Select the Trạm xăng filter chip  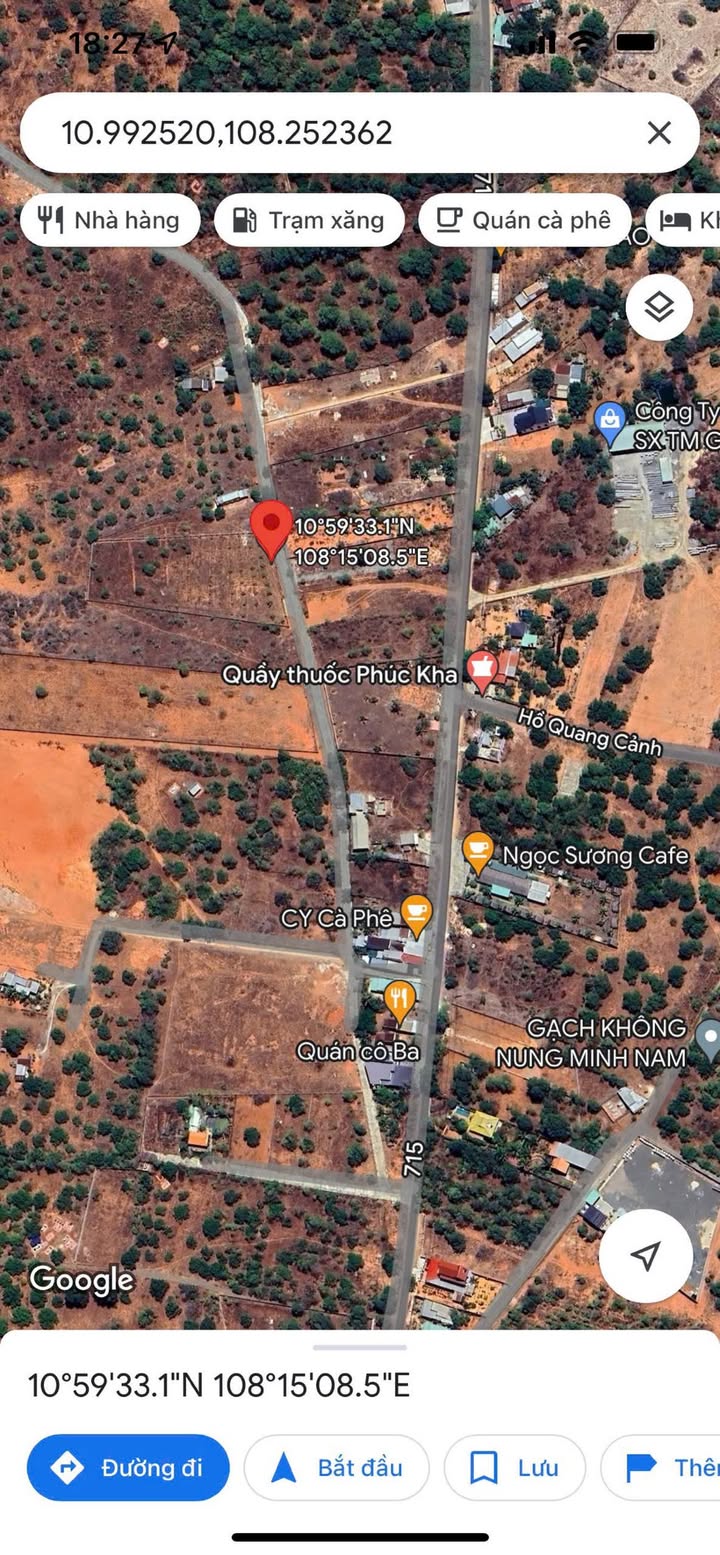pos(309,220)
